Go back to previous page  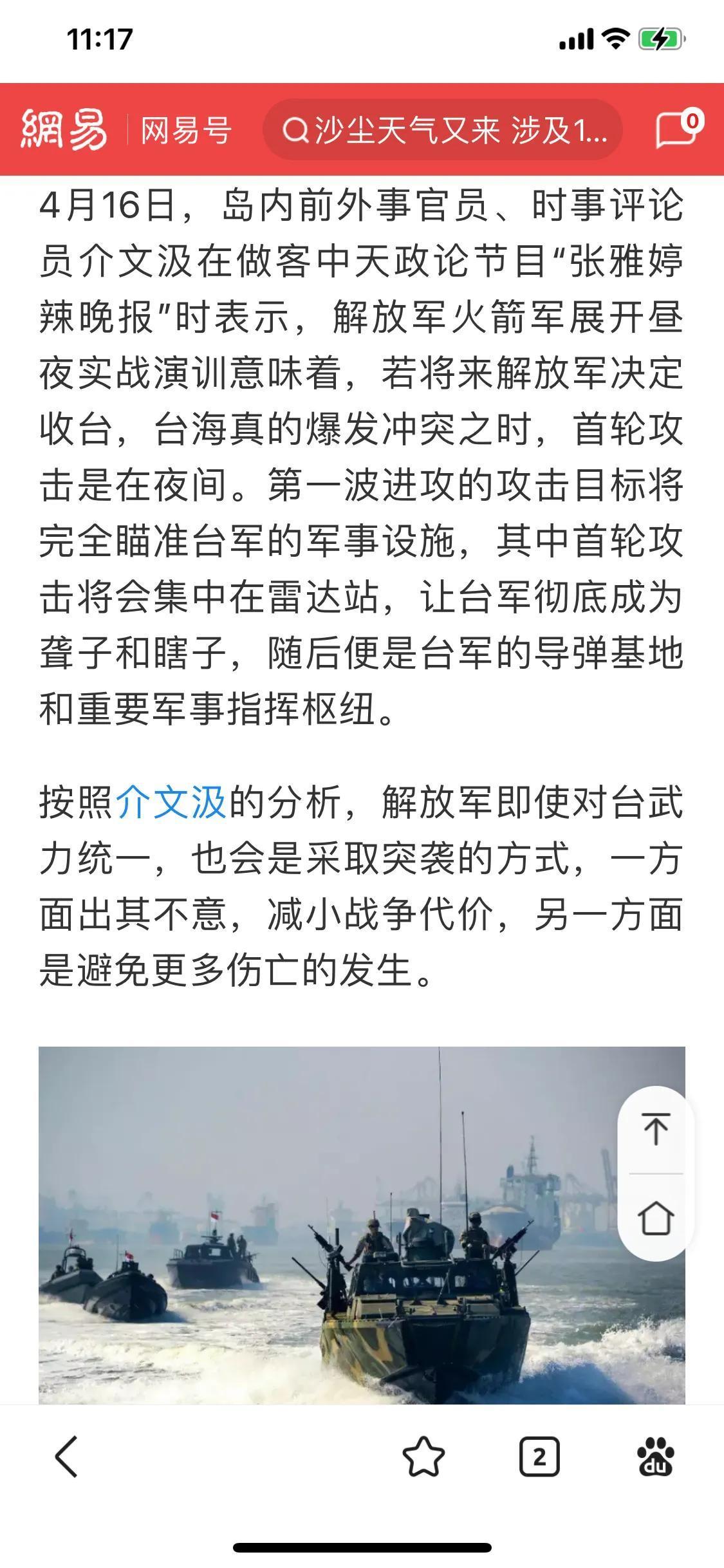(x=67, y=1456)
